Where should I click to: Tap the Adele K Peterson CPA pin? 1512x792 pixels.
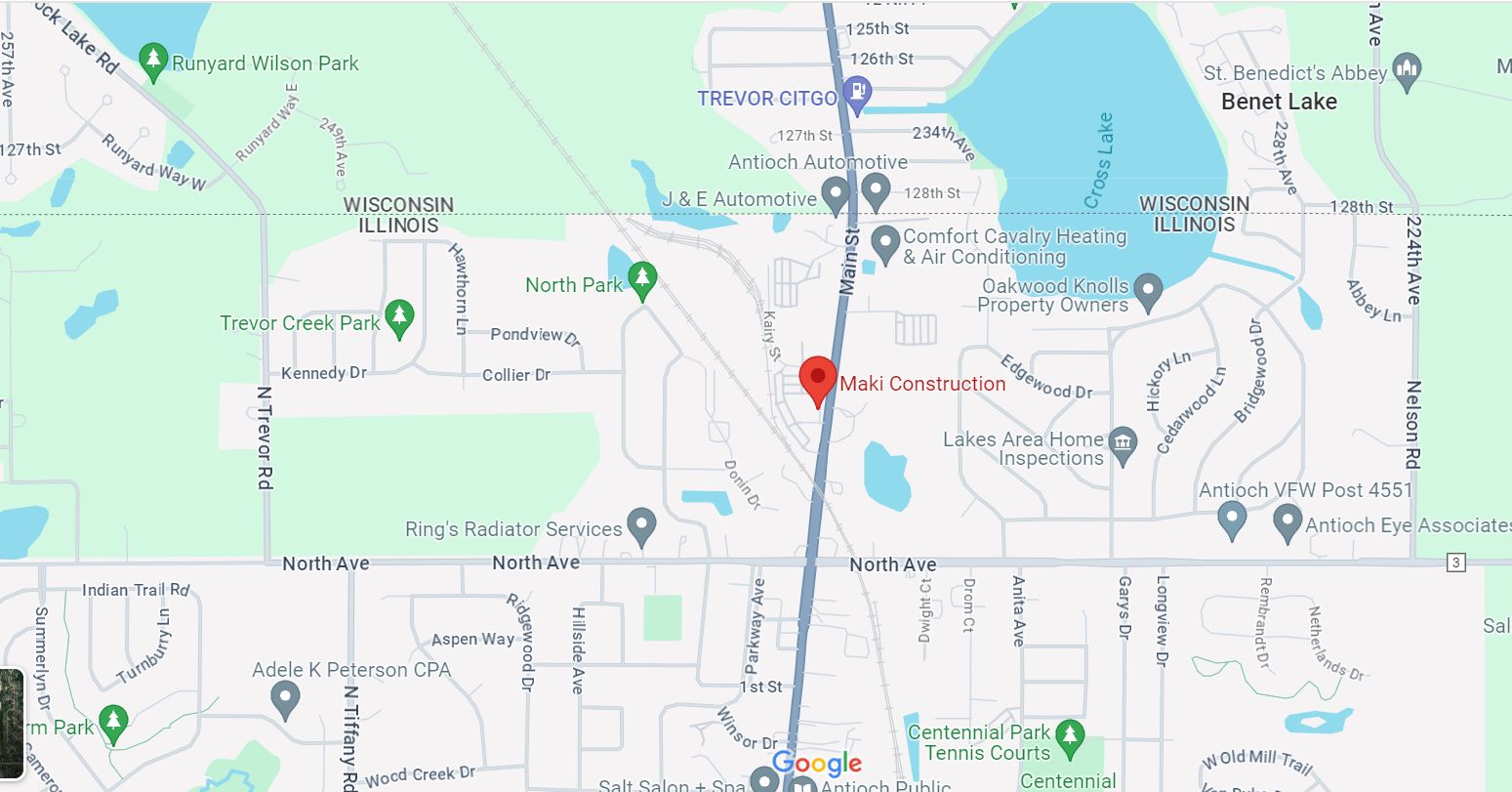[285, 697]
